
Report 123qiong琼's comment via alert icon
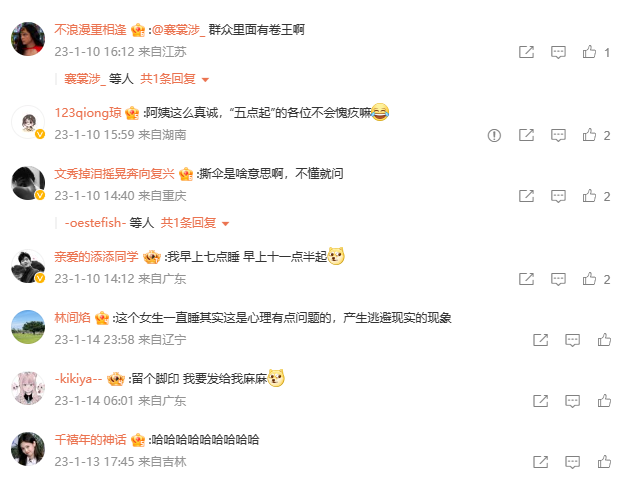pyautogui.click(x=494, y=135)
